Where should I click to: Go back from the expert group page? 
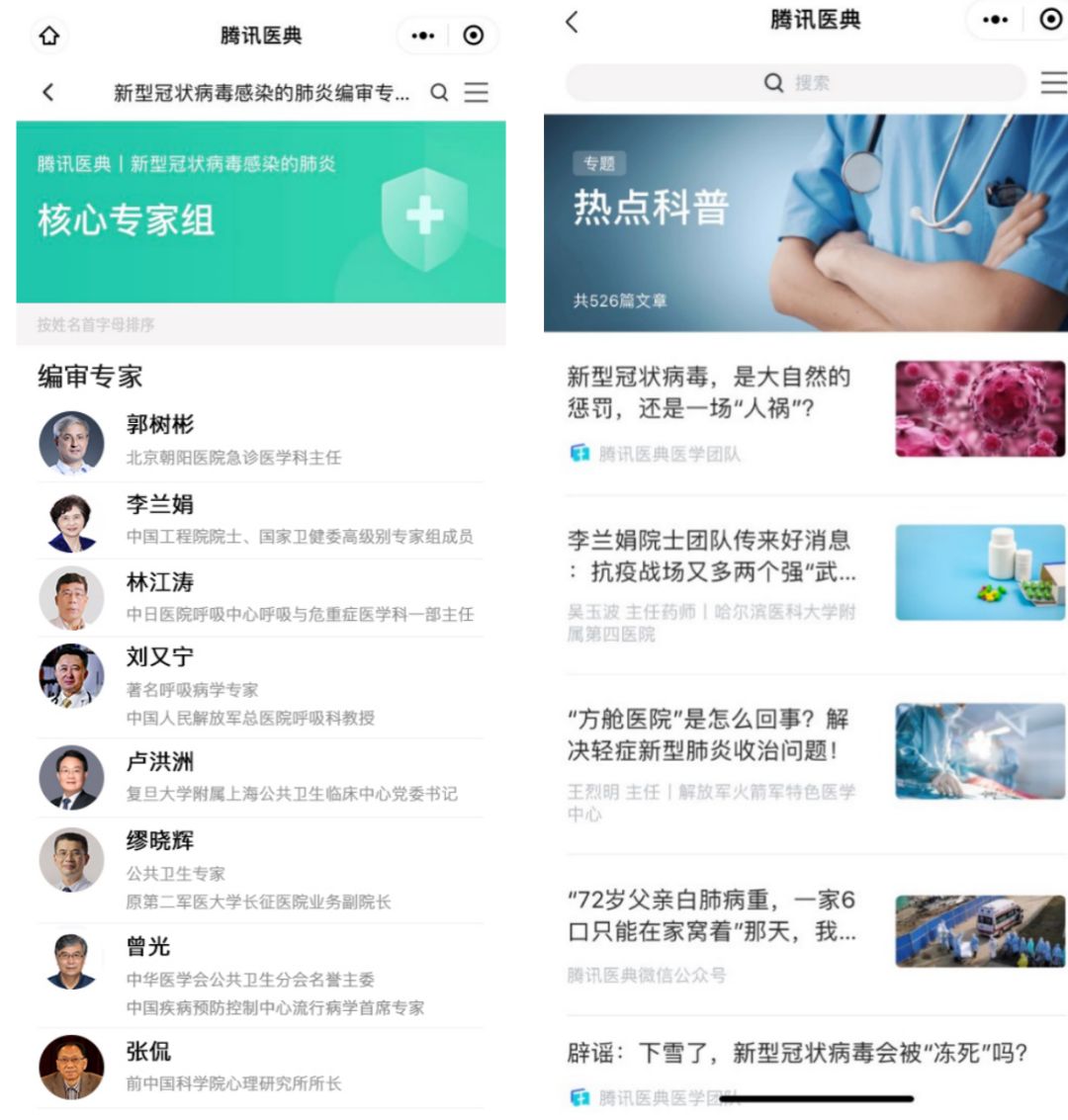[x=48, y=93]
